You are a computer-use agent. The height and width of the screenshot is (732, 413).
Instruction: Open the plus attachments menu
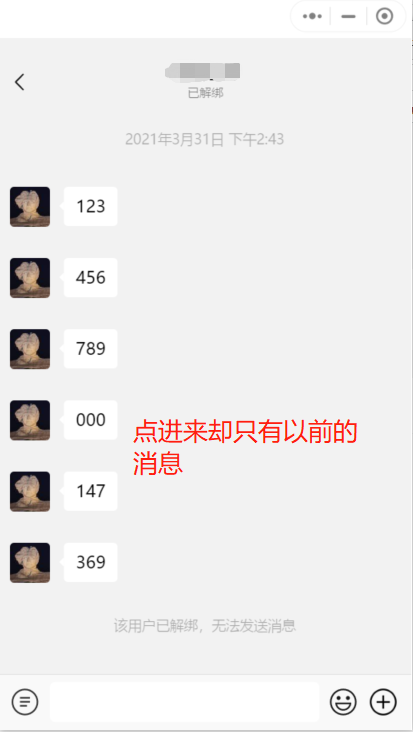coord(383,702)
